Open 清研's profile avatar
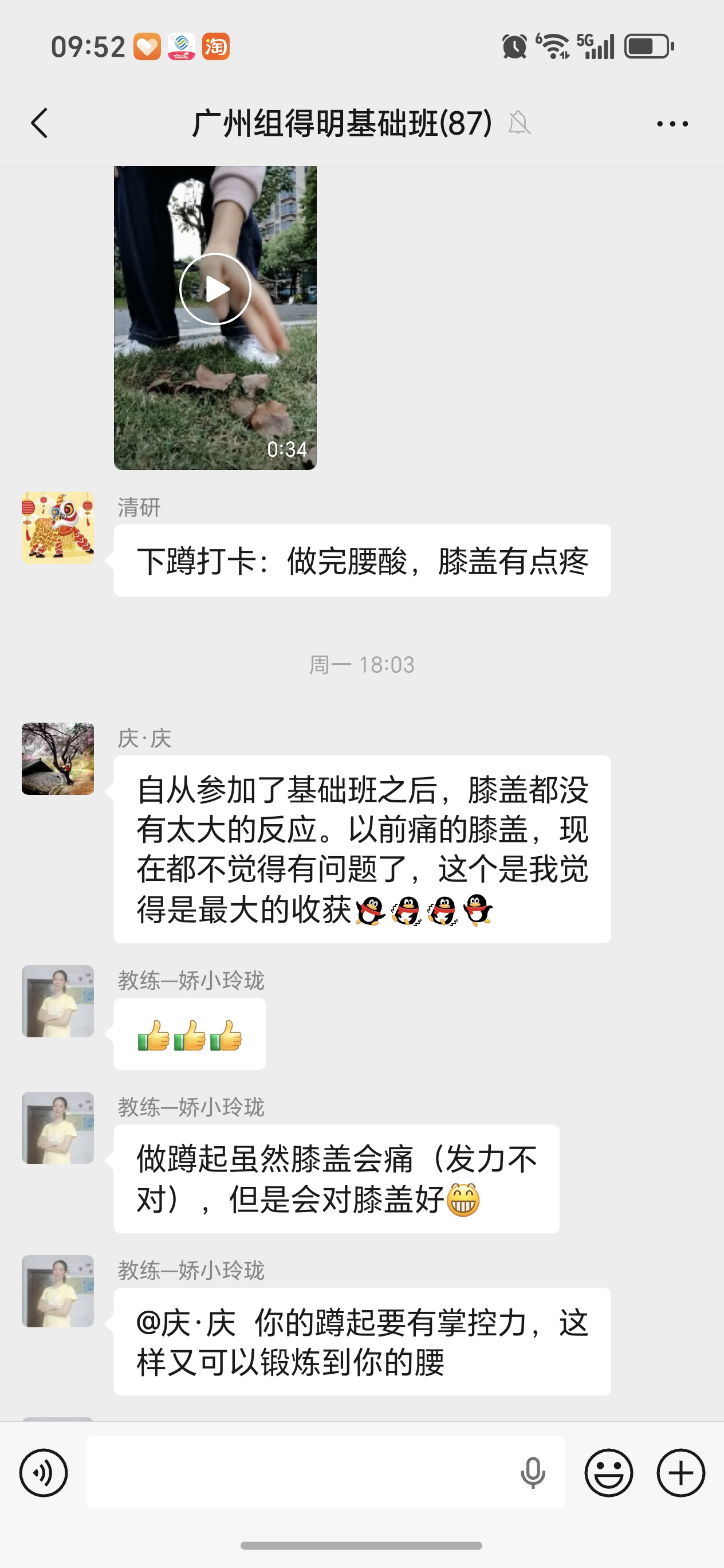The image size is (724, 1568). coord(58,528)
